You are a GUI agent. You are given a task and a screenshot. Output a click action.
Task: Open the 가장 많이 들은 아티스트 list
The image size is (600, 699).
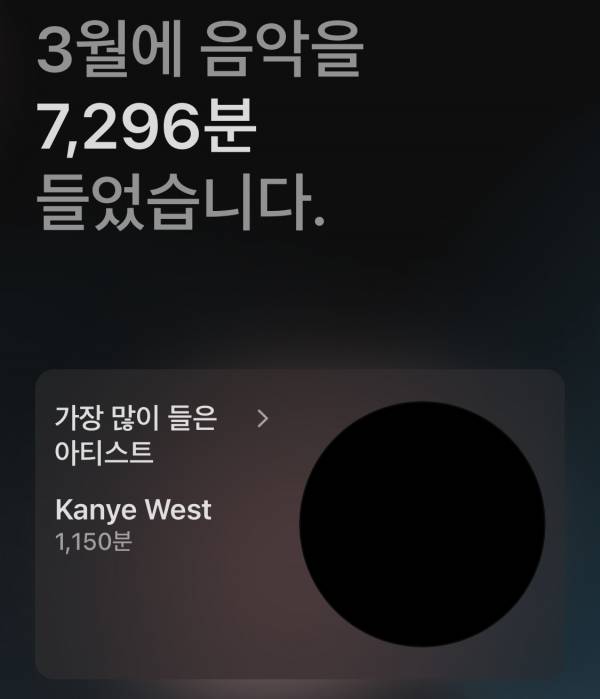tap(262, 419)
